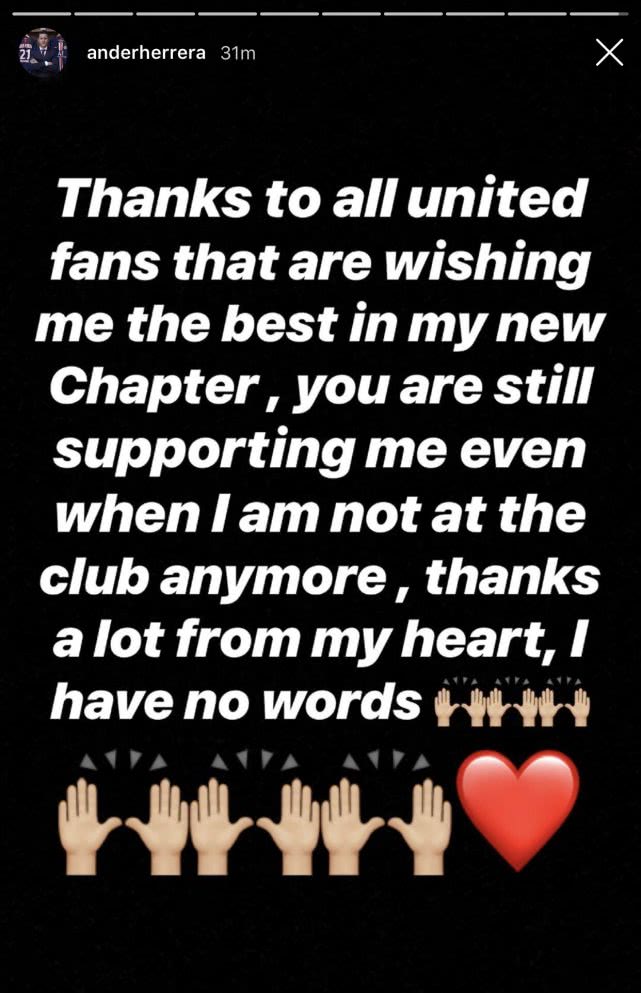Screen dimensions: 641x993
Task: Open the anderherrera username link
Action: pos(146,53)
